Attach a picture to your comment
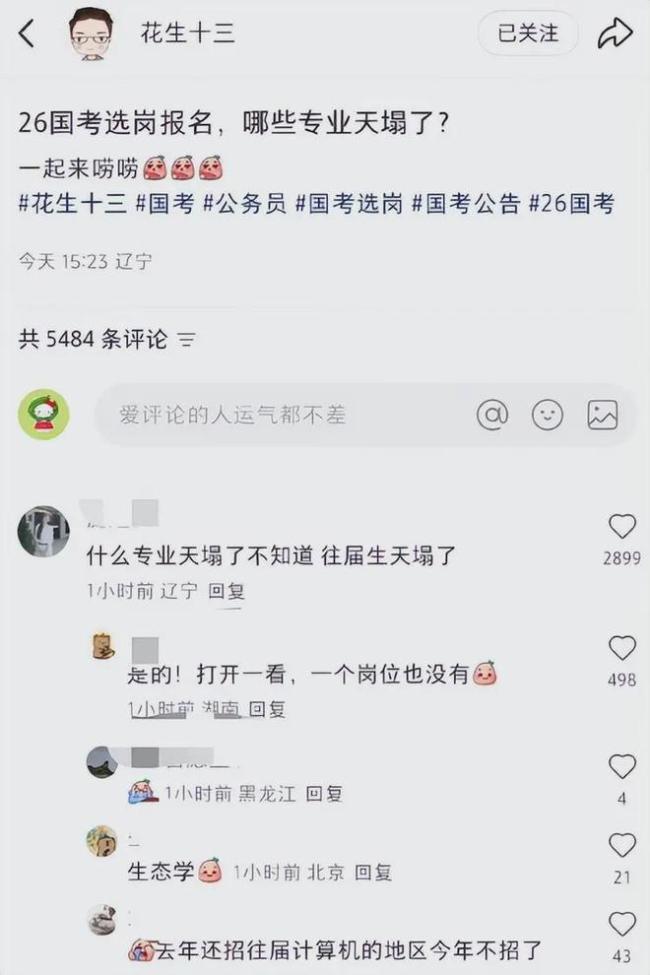This screenshot has height=975, width=650. pyautogui.click(x=602, y=414)
